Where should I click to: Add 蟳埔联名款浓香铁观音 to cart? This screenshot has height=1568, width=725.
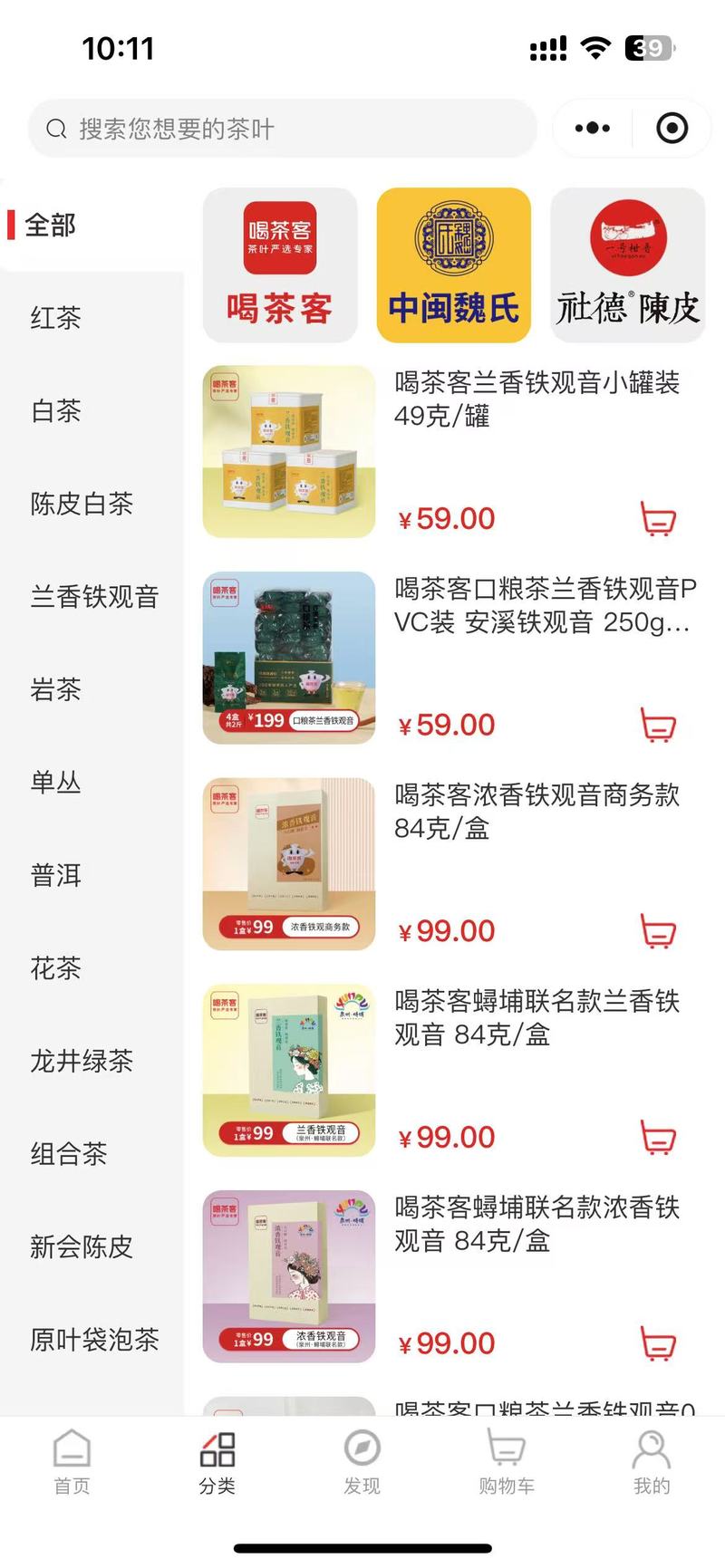click(659, 1343)
